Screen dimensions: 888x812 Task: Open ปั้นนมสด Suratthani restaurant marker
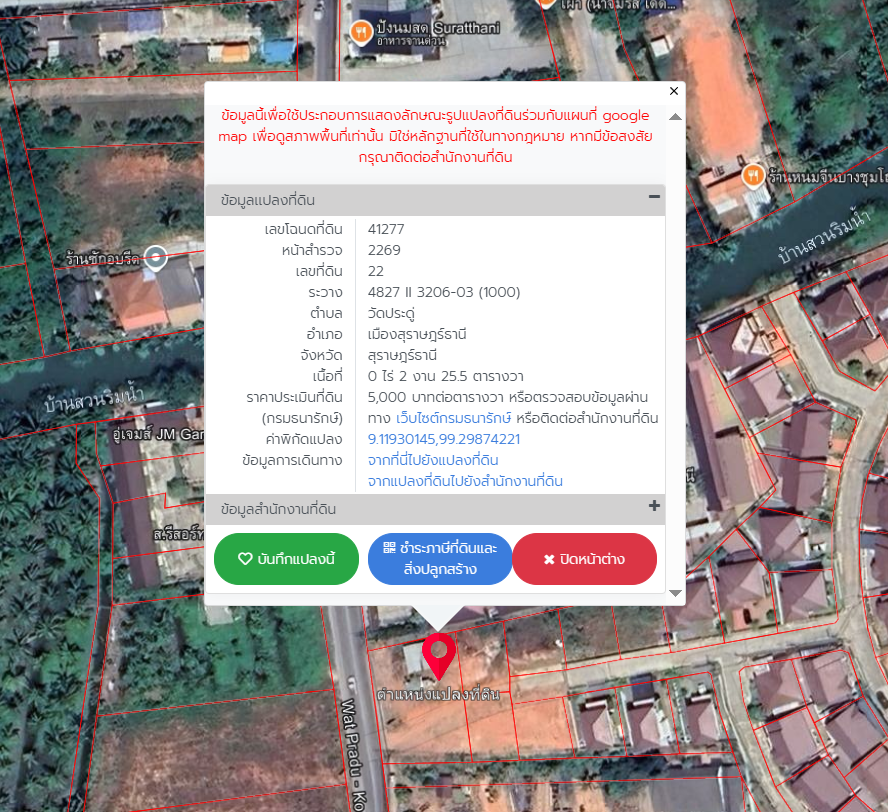(x=361, y=34)
